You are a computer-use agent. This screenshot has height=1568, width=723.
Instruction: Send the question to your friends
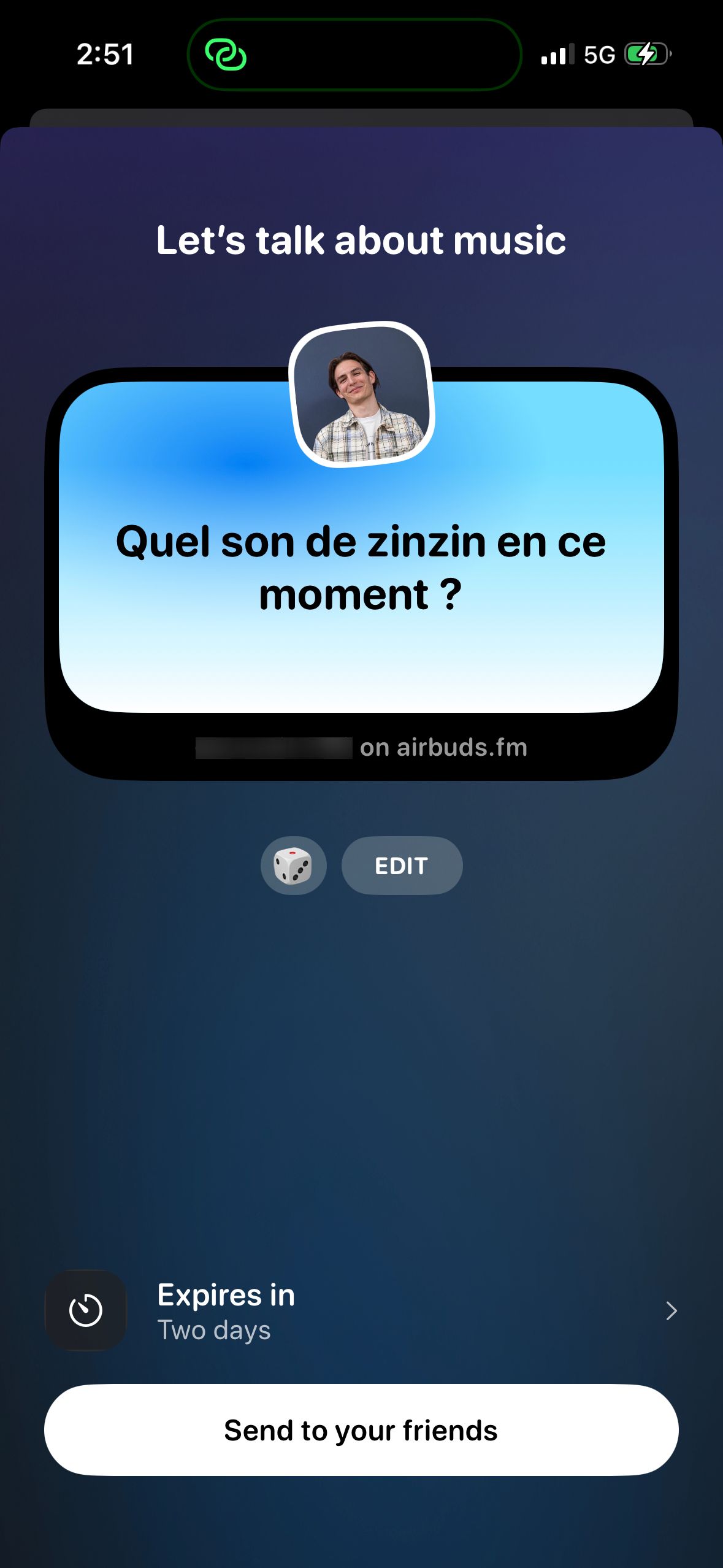click(361, 1429)
